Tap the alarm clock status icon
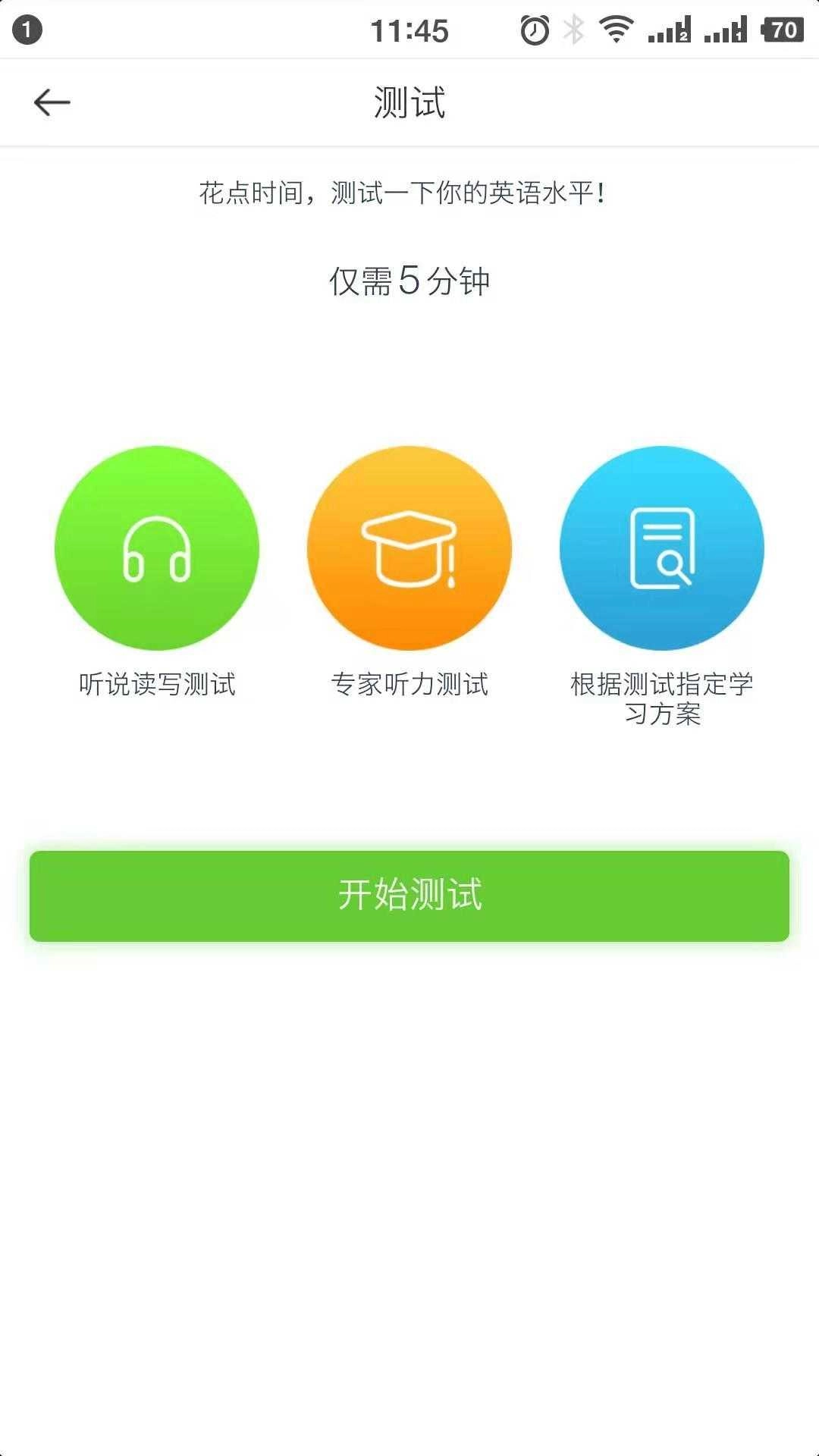The height and width of the screenshot is (1456, 819). [535, 30]
